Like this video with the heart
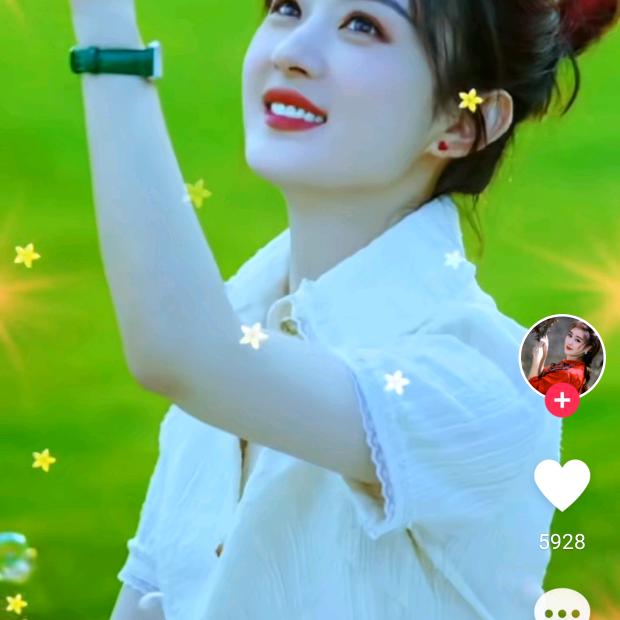 point(562,485)
